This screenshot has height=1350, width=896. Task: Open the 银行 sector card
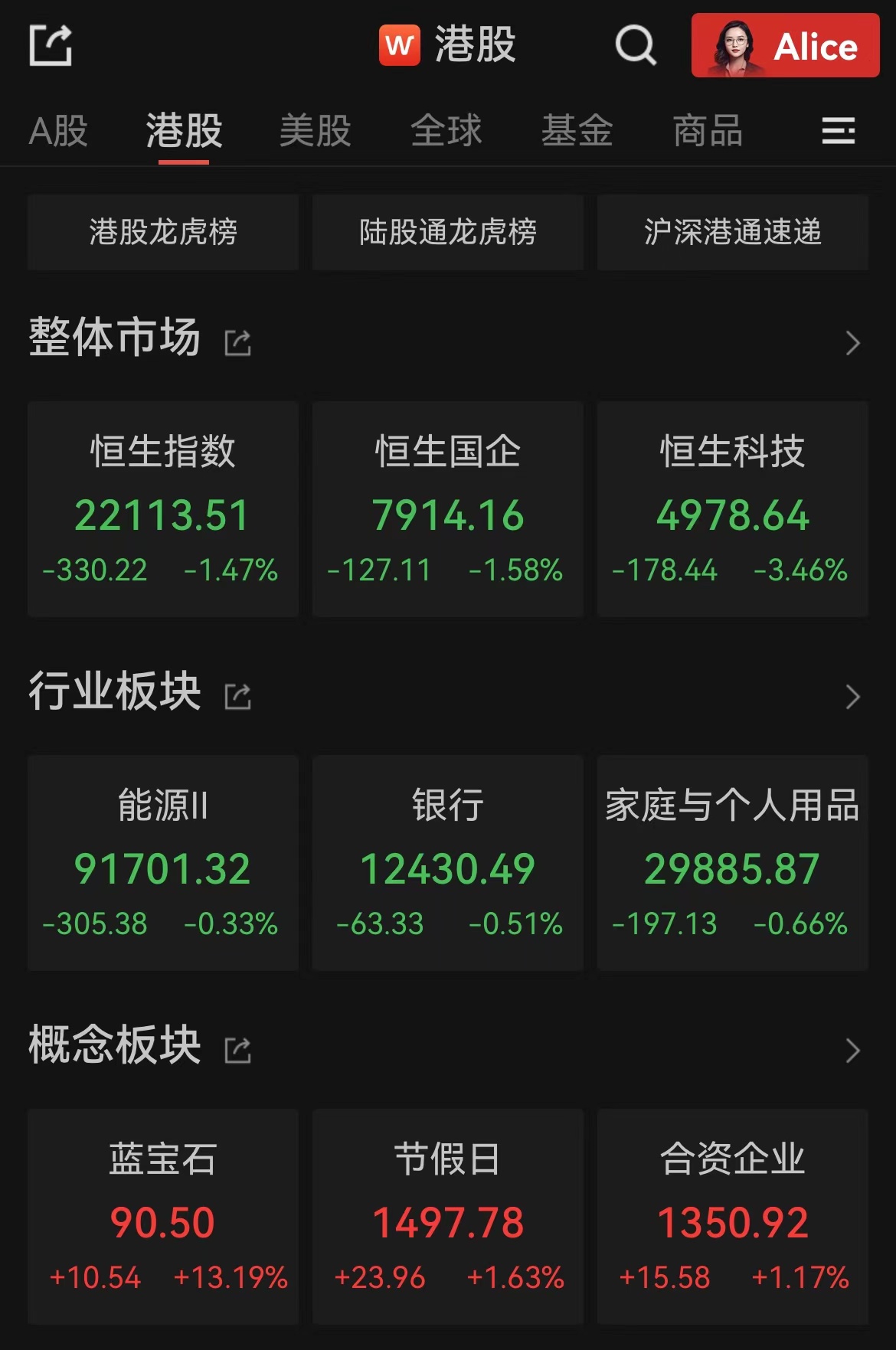(447, 861)
